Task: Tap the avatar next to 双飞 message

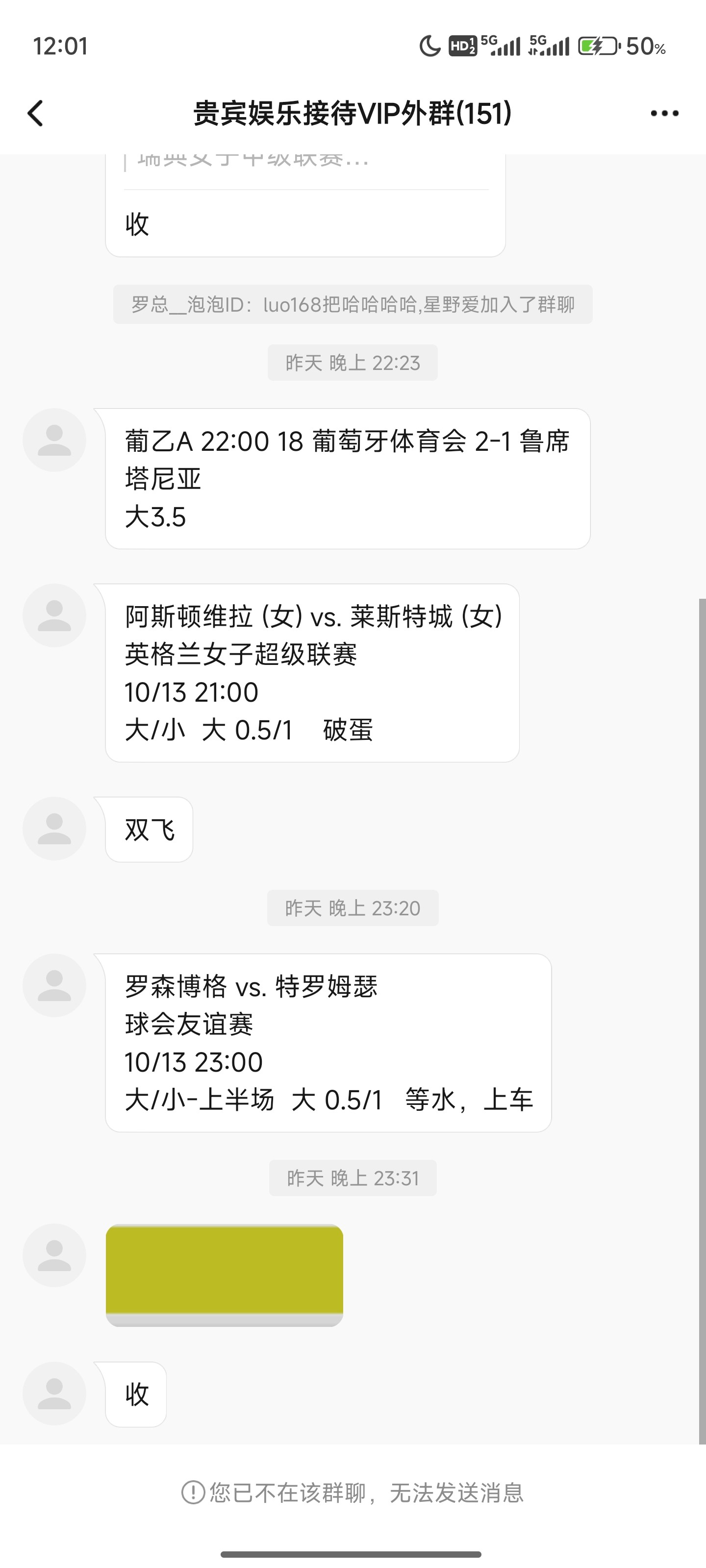Action: coord(54,829)
